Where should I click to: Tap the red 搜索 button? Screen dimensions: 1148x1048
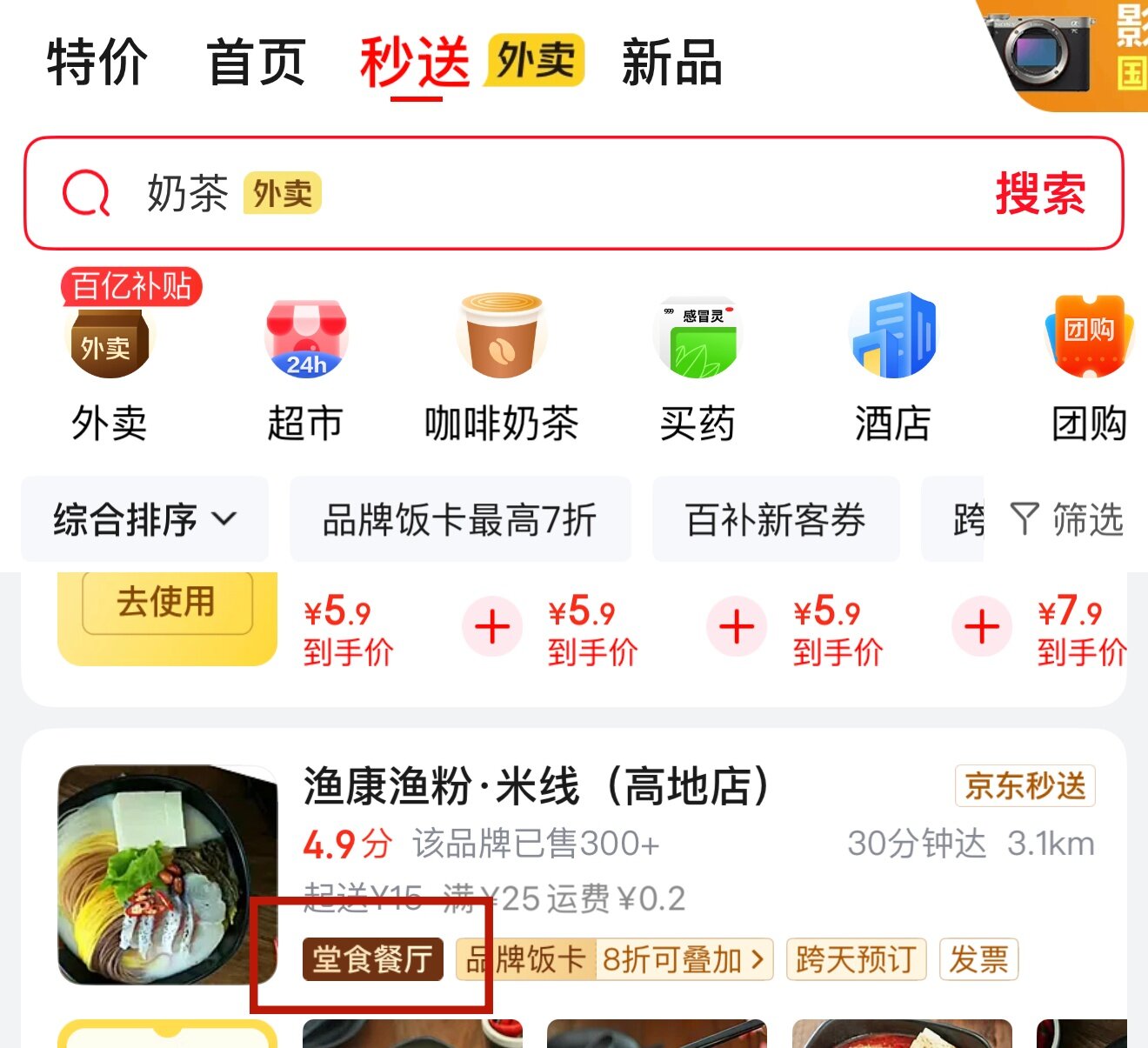[x=1040, y=193]
